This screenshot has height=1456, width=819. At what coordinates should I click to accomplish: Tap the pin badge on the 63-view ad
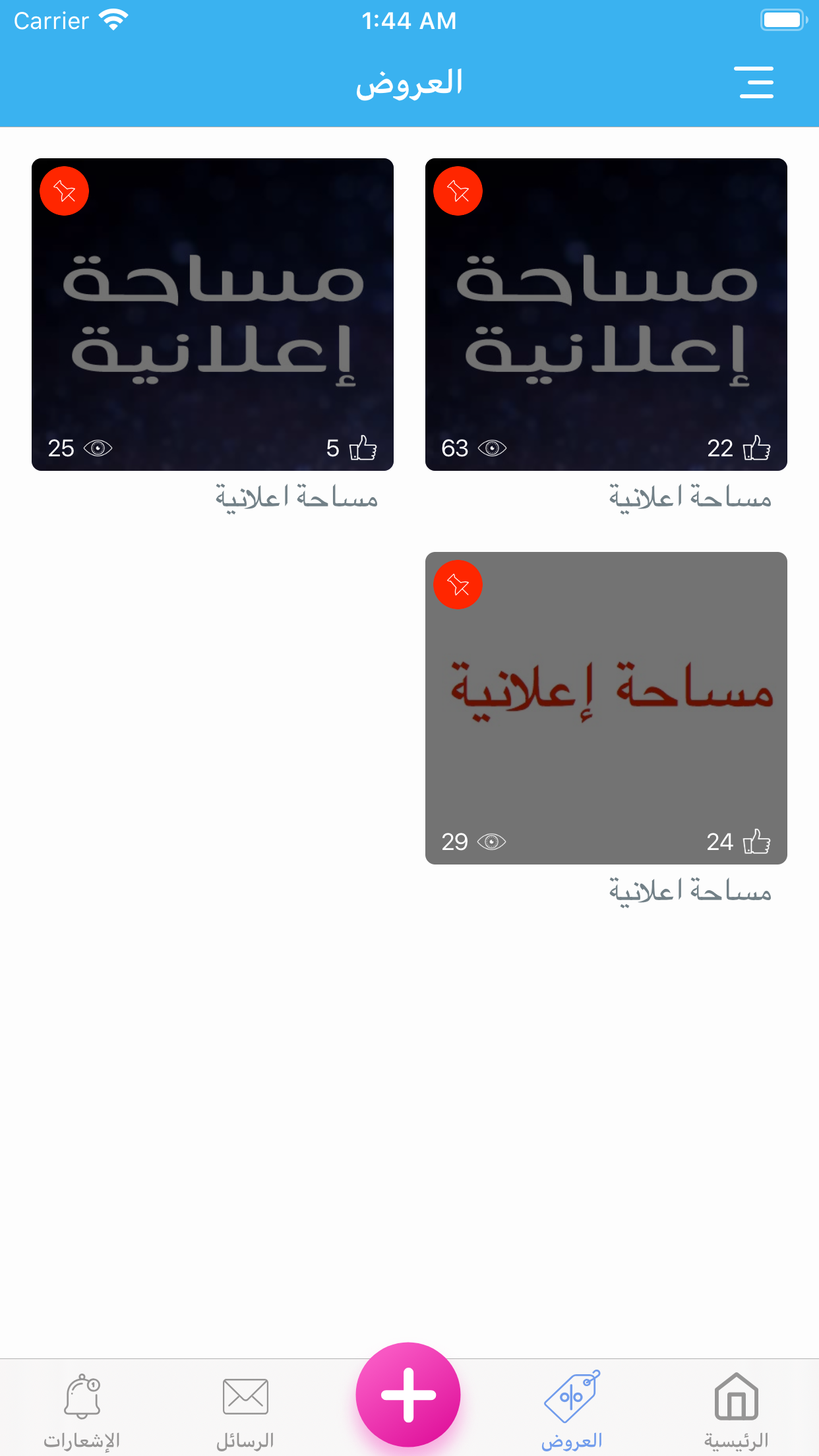[x=458, y=191]
